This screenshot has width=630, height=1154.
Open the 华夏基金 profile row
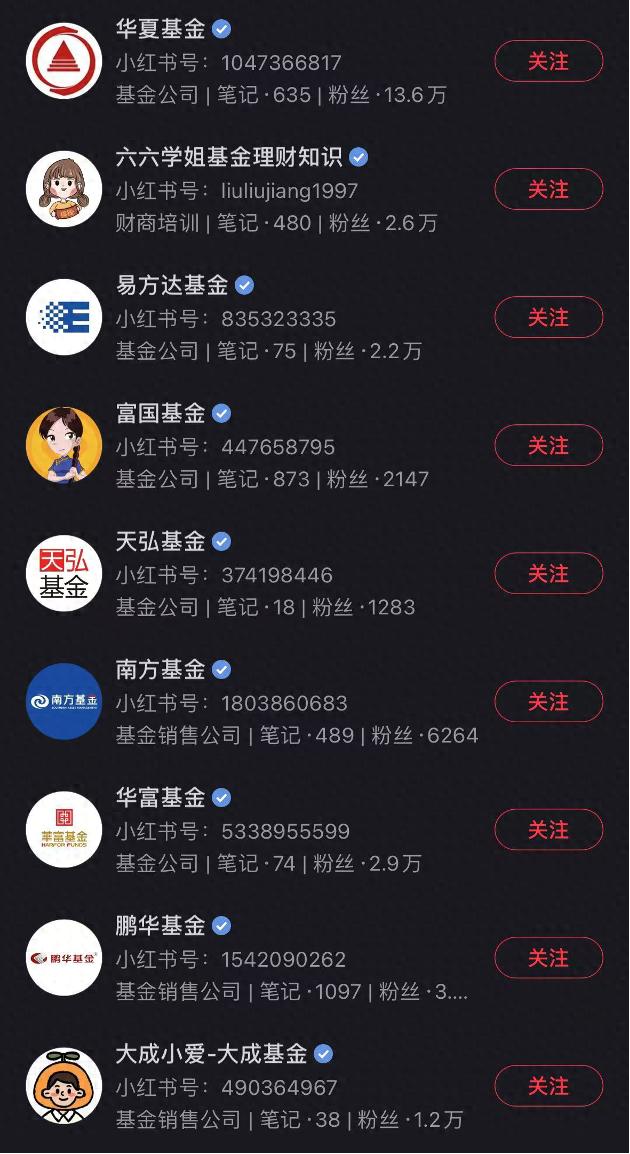(250, 61)
